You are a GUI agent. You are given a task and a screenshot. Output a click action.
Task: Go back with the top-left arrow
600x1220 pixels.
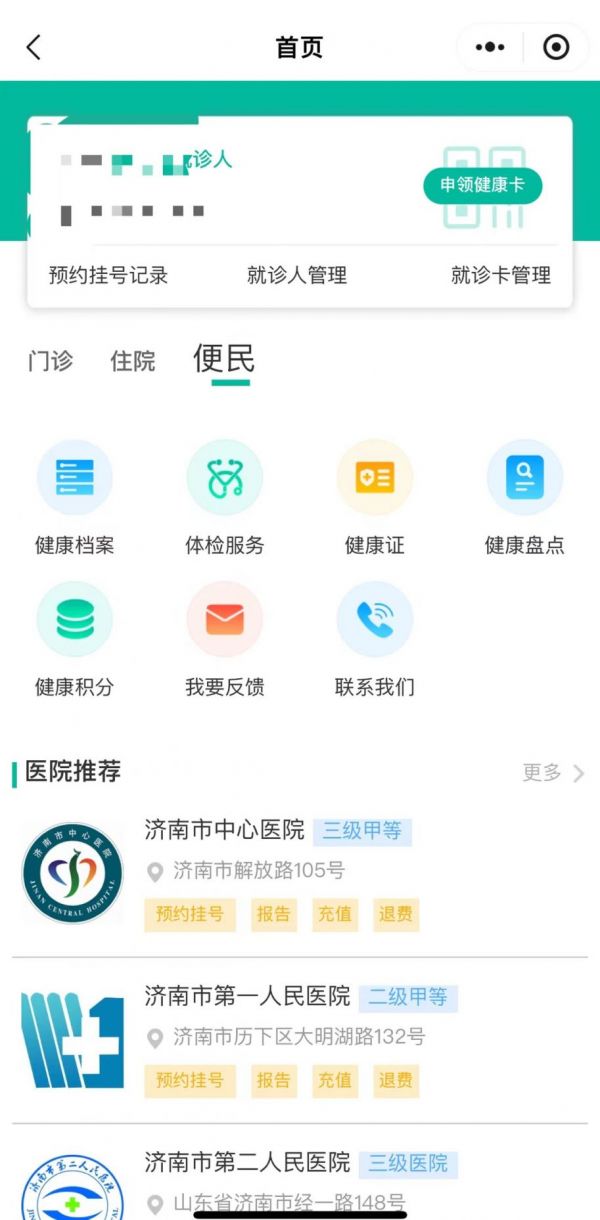[34, 47]
